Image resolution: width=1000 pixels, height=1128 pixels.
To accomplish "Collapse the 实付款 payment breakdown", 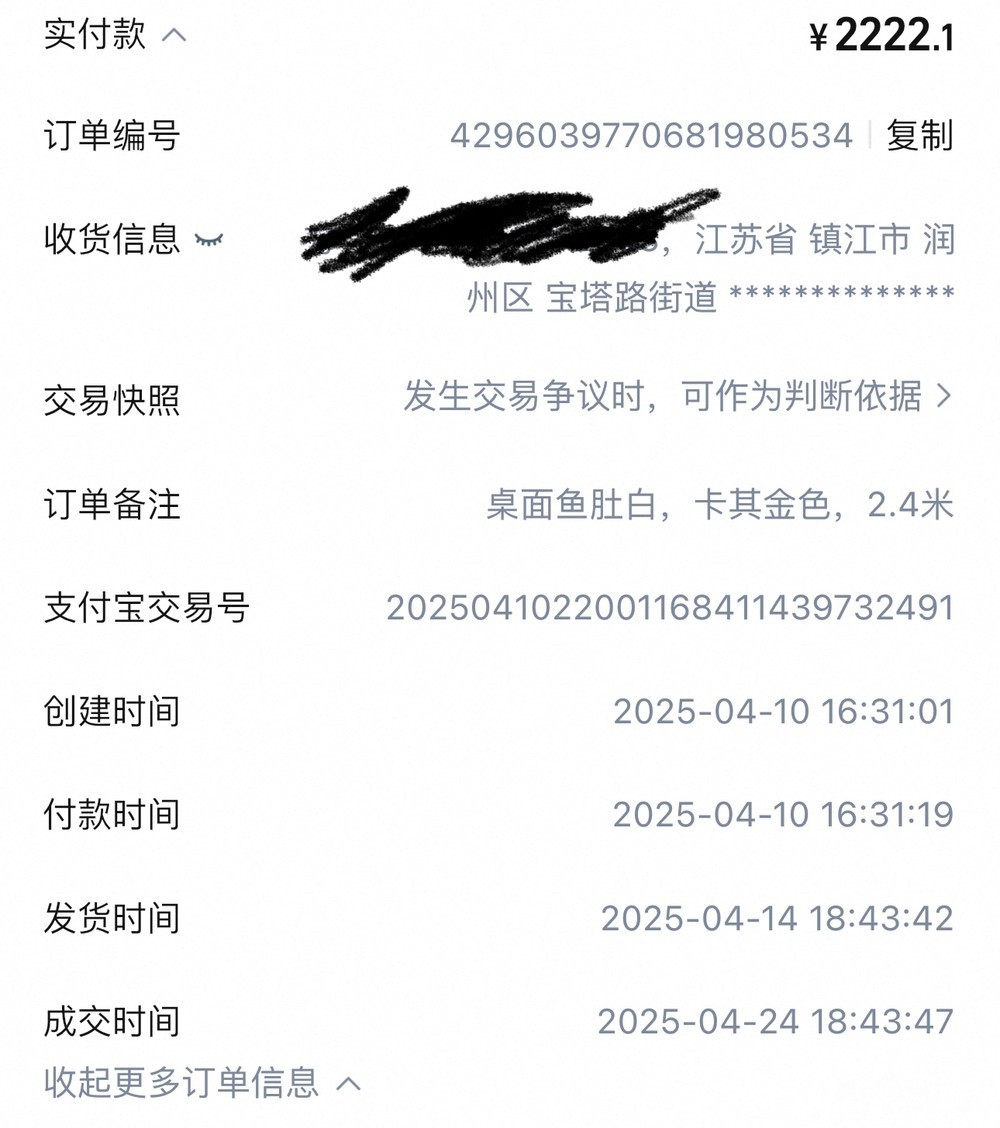I will pyautogui.click(x=173, y=36).
